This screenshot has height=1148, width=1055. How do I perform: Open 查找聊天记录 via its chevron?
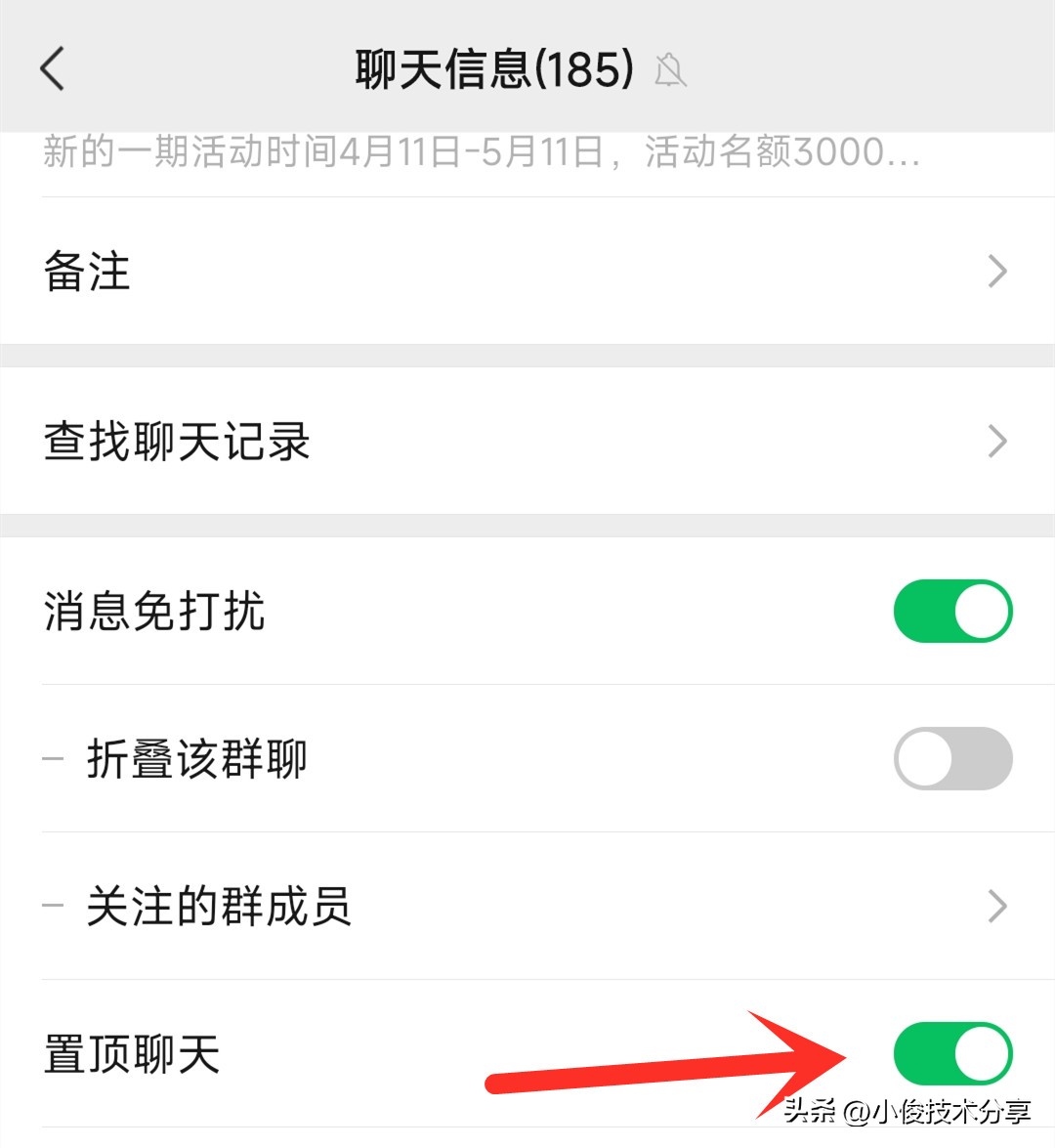995,440
